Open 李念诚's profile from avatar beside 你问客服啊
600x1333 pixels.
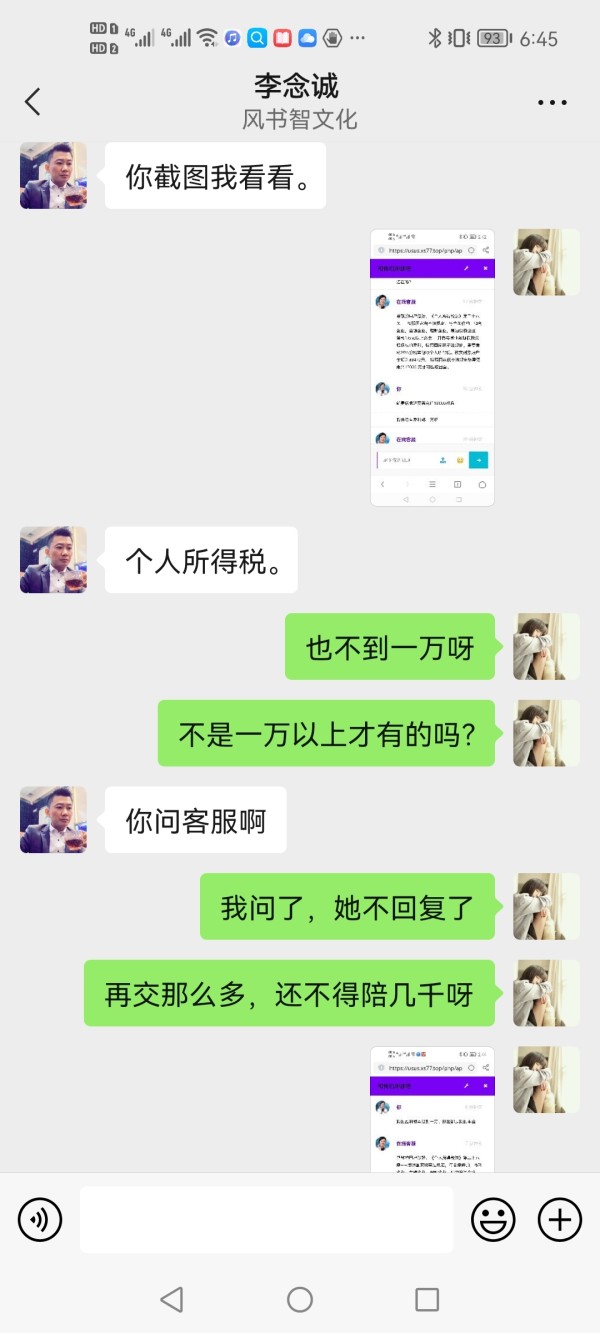53,820
